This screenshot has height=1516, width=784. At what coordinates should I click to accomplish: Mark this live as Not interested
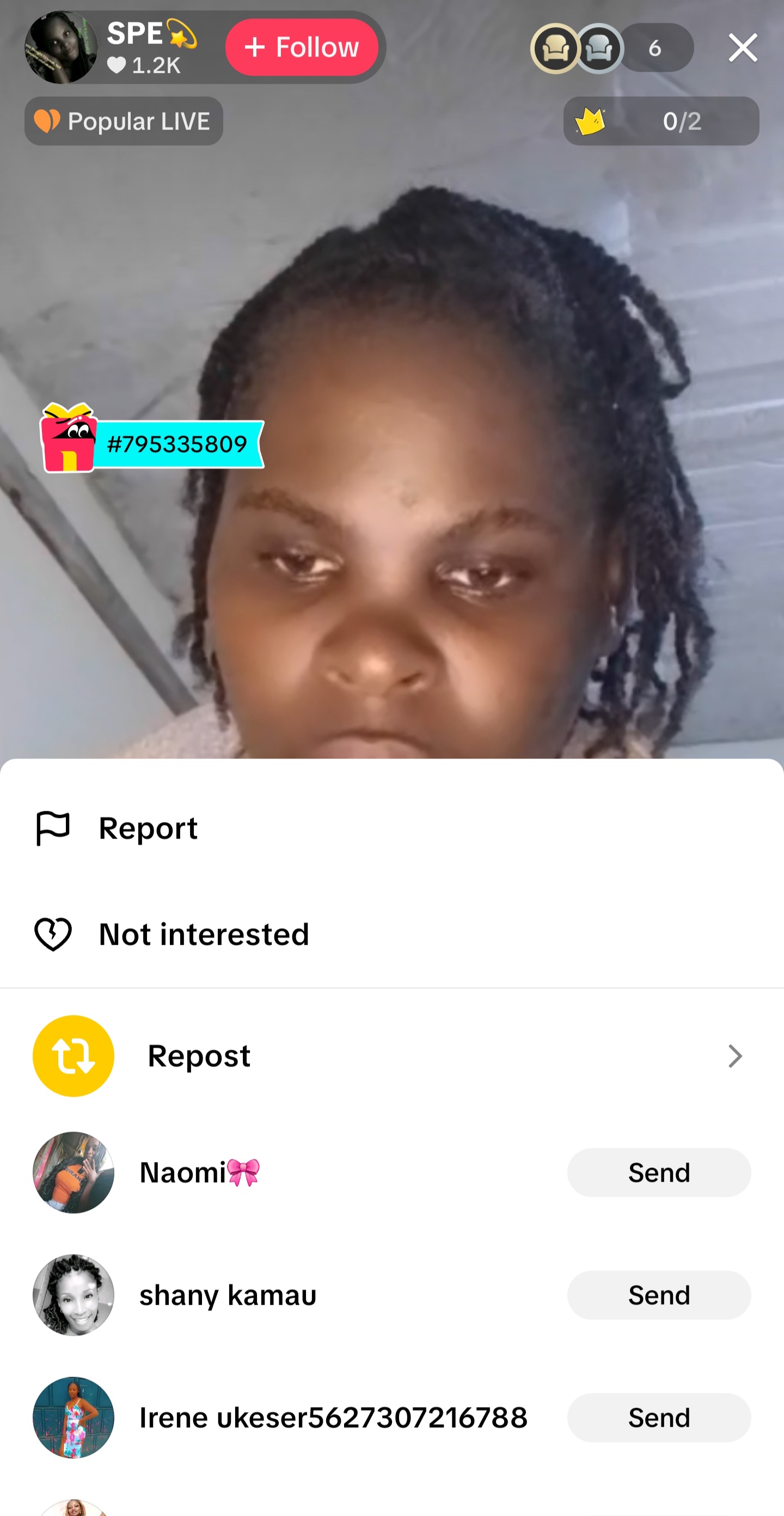click(203, 934)
